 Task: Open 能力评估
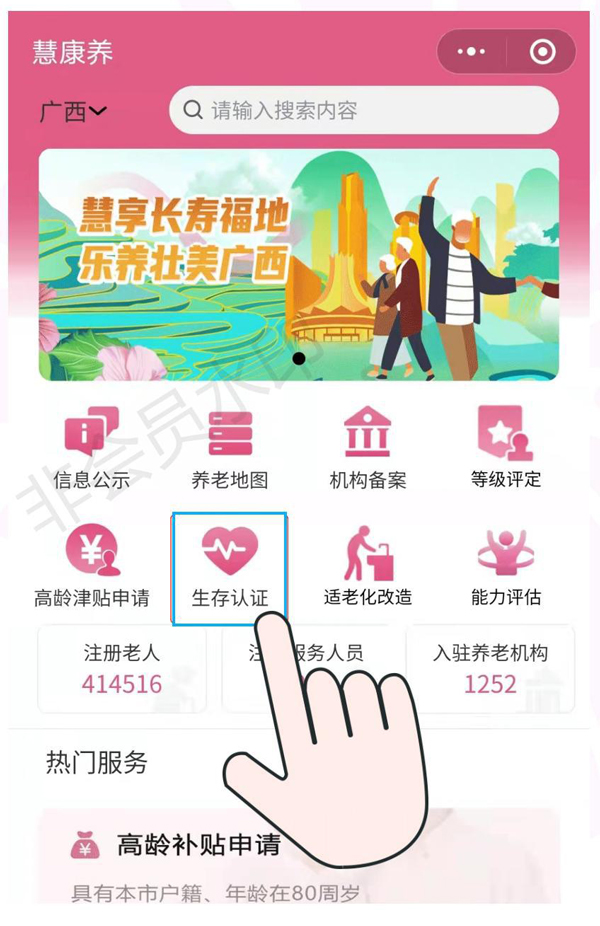[x=505, y=566]
